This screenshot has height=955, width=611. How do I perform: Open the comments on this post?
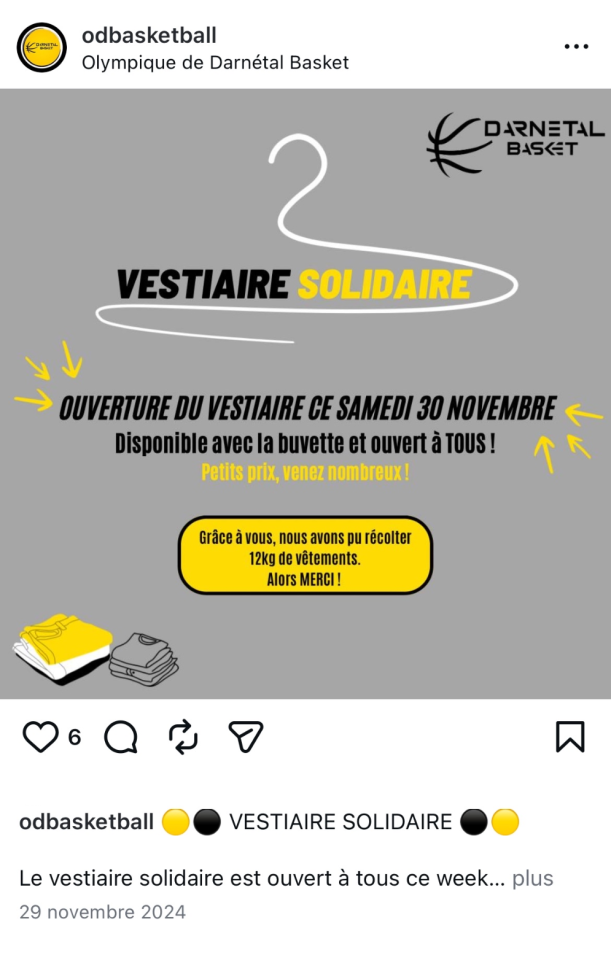[x=121, y=737]
